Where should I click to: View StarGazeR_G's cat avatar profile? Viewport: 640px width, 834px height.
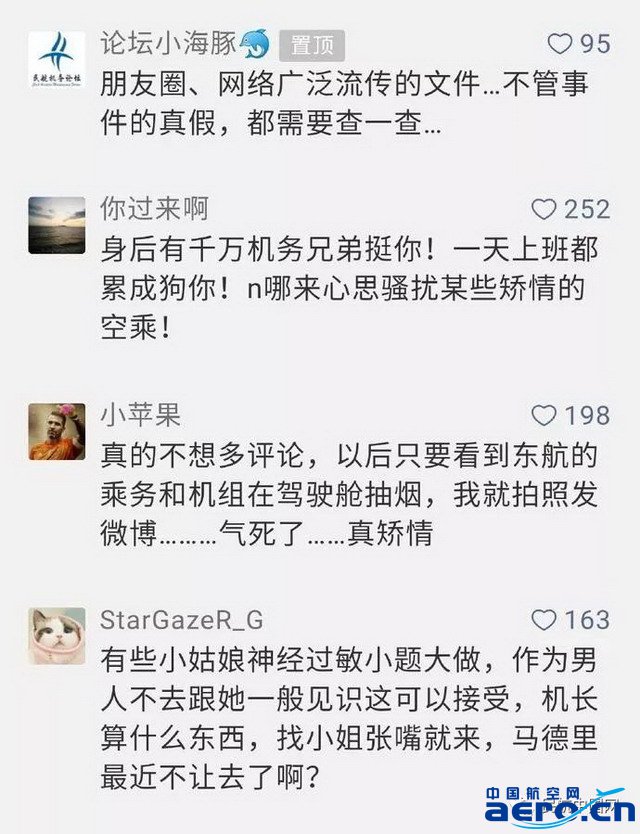point(56,635)
